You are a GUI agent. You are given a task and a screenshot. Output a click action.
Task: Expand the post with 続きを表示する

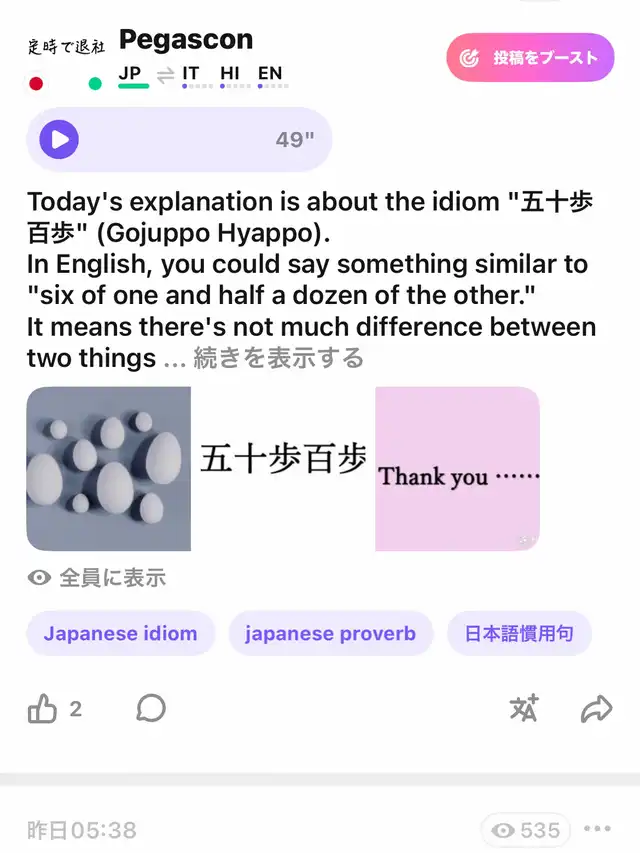coord(278,358)
